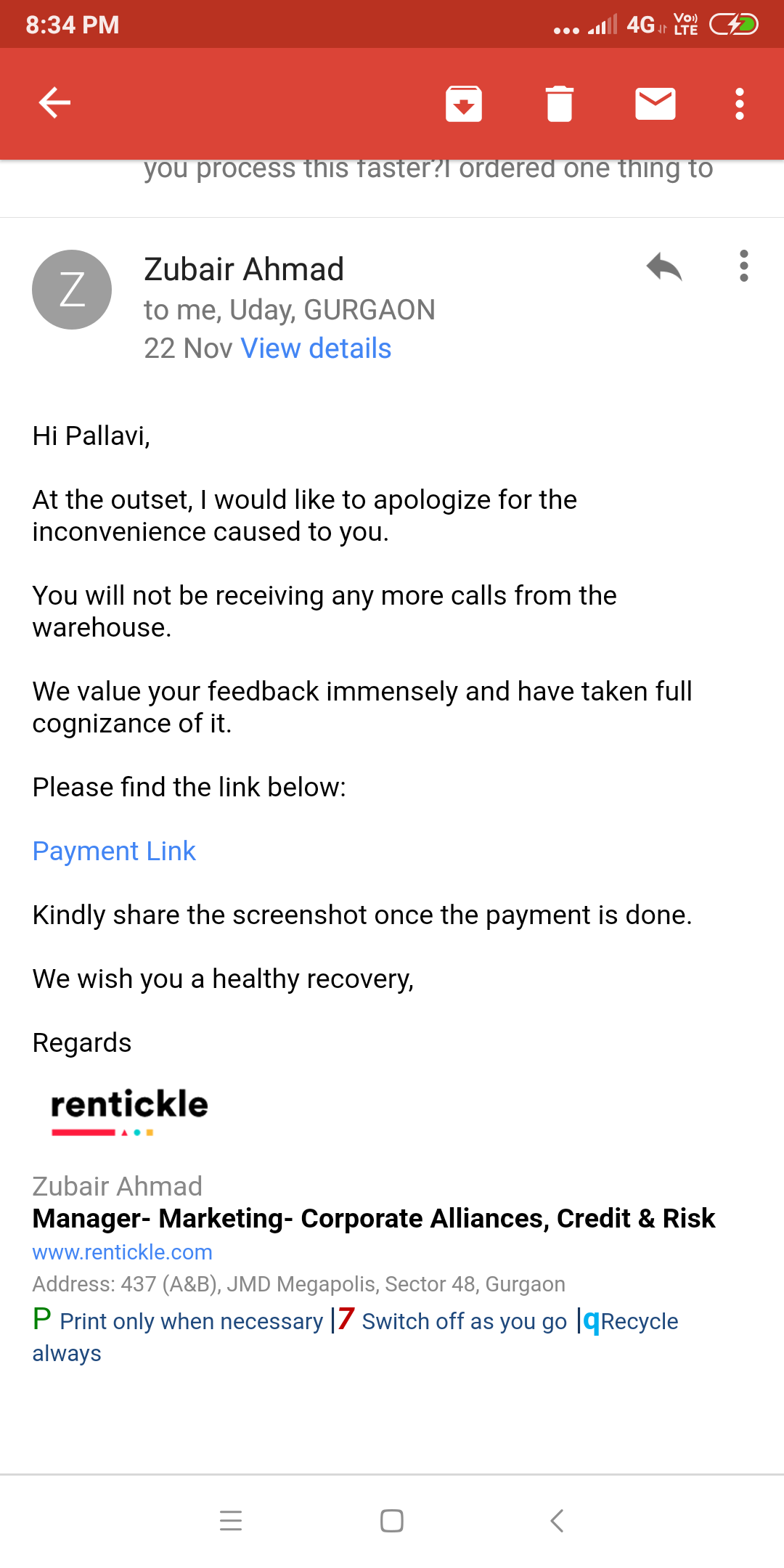Go back to the inbox
784x1568 pixels.
pos(54,102)
